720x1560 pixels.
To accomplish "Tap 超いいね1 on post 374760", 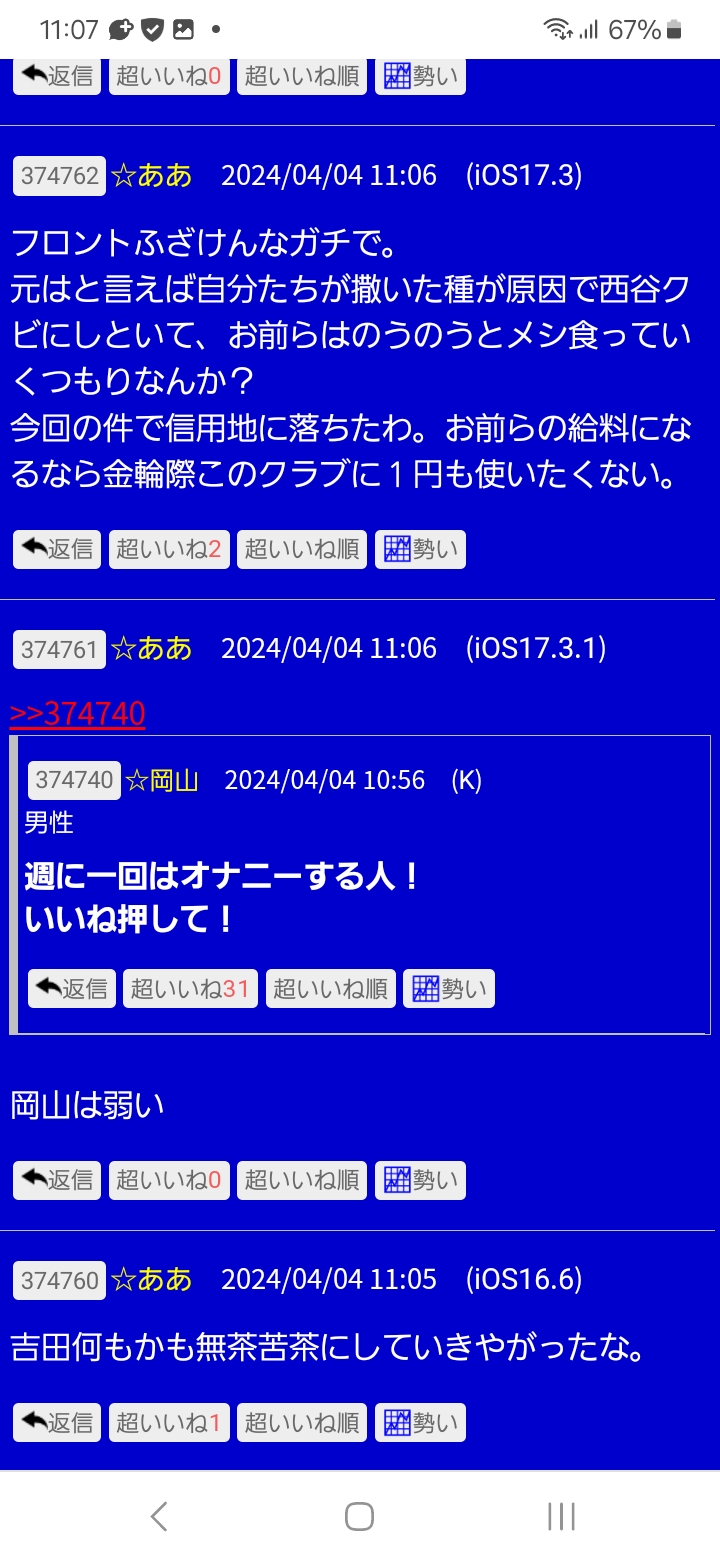I will [x=169, y=1423].
